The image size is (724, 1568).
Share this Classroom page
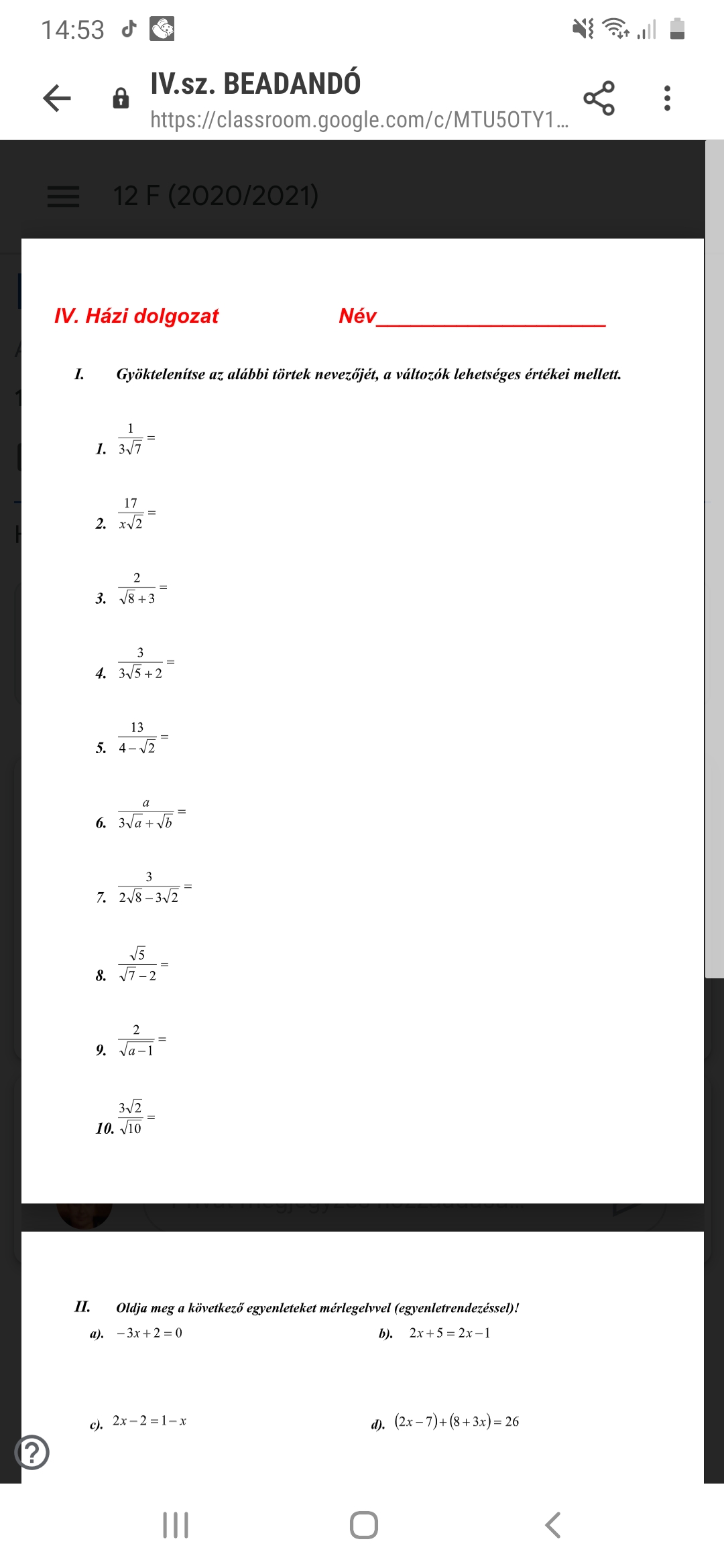599,99
